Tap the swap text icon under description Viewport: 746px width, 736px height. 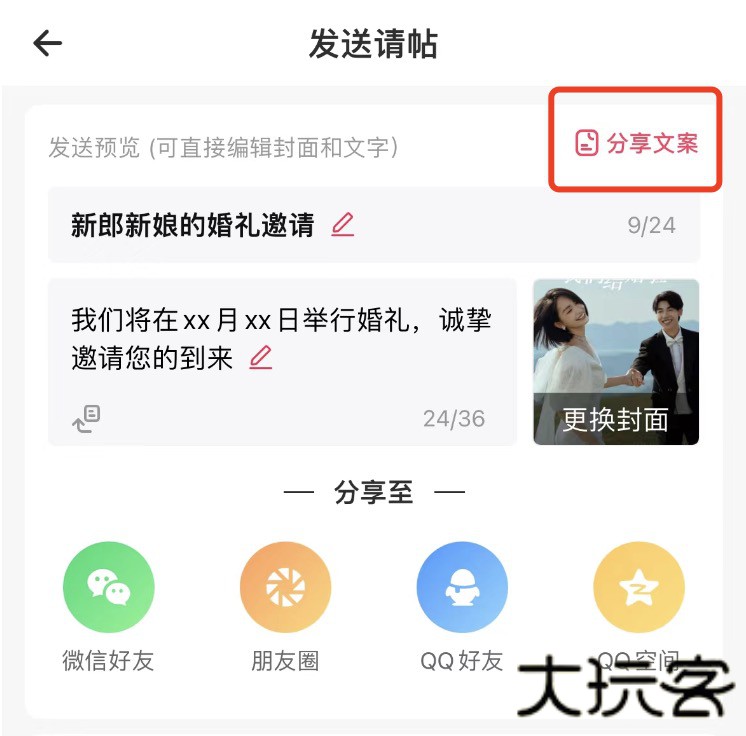click(x=87, y=418)
